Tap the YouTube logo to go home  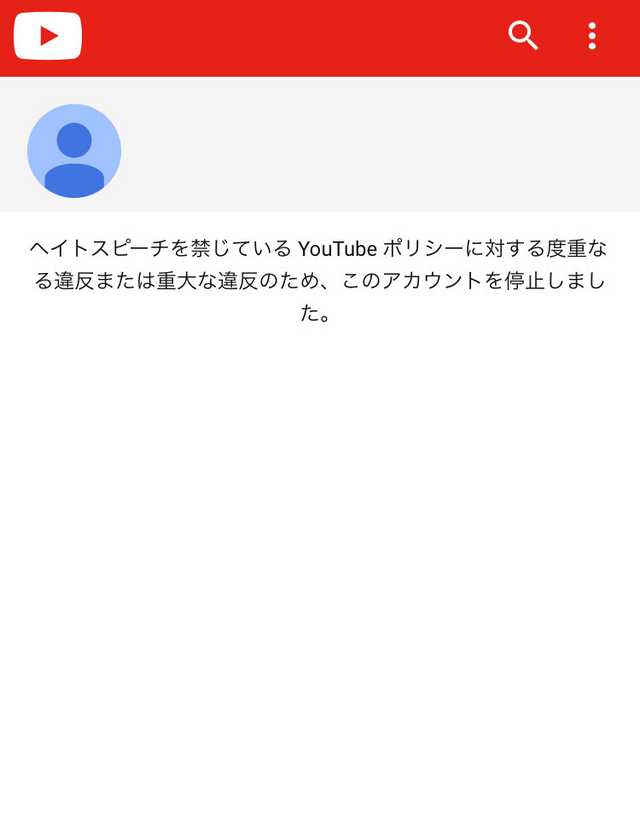point(47,36)
